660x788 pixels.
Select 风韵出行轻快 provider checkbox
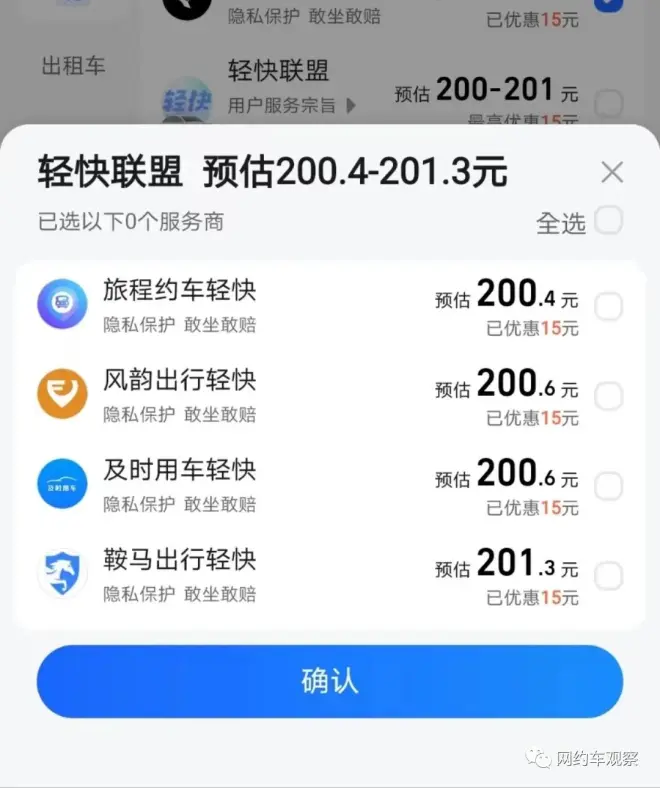[608, 397]
